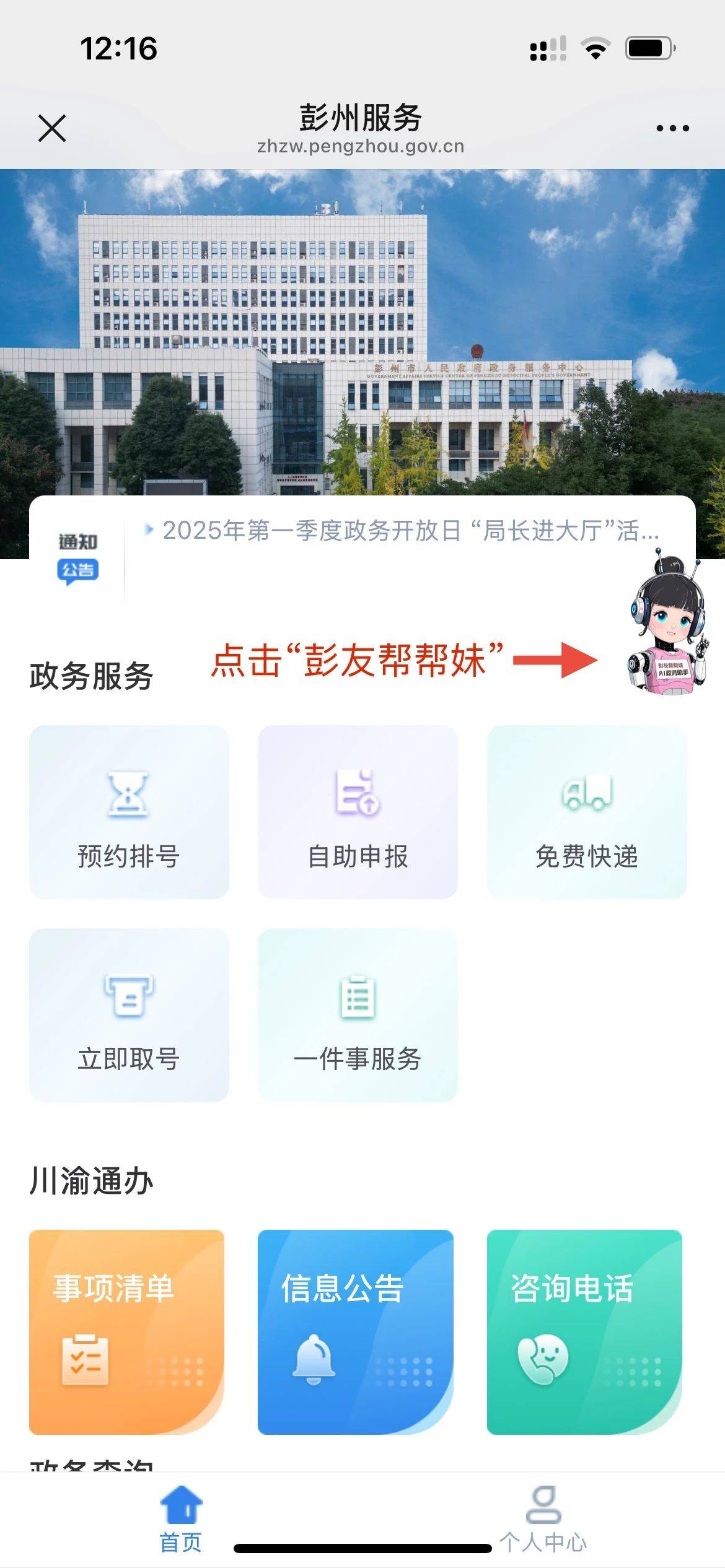Tap the 彭友帮帮妹 AI assistant robot
Screen dimensions: 725x1568
pyautogui.click(x=667, y=625)
